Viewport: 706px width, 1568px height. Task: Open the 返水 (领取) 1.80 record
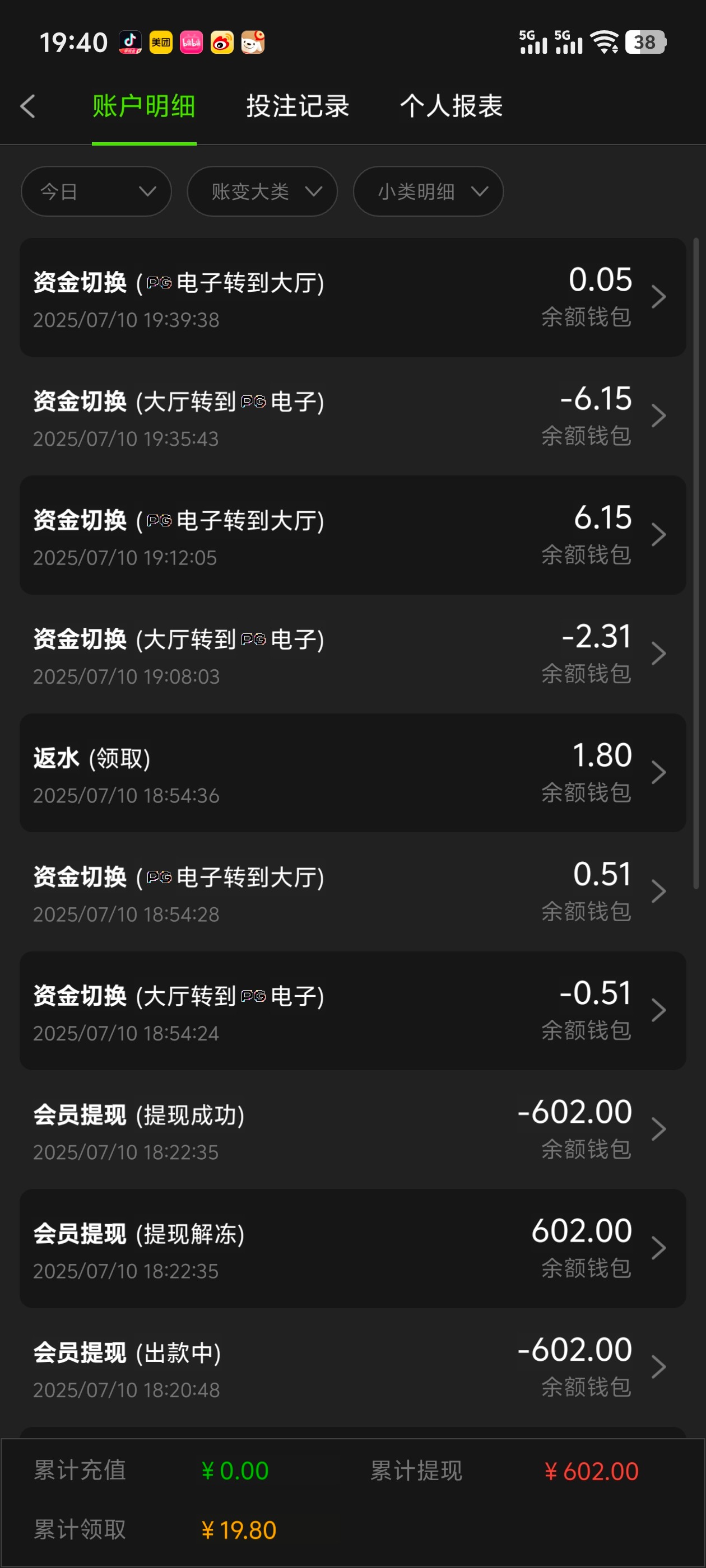pos(352,773)
